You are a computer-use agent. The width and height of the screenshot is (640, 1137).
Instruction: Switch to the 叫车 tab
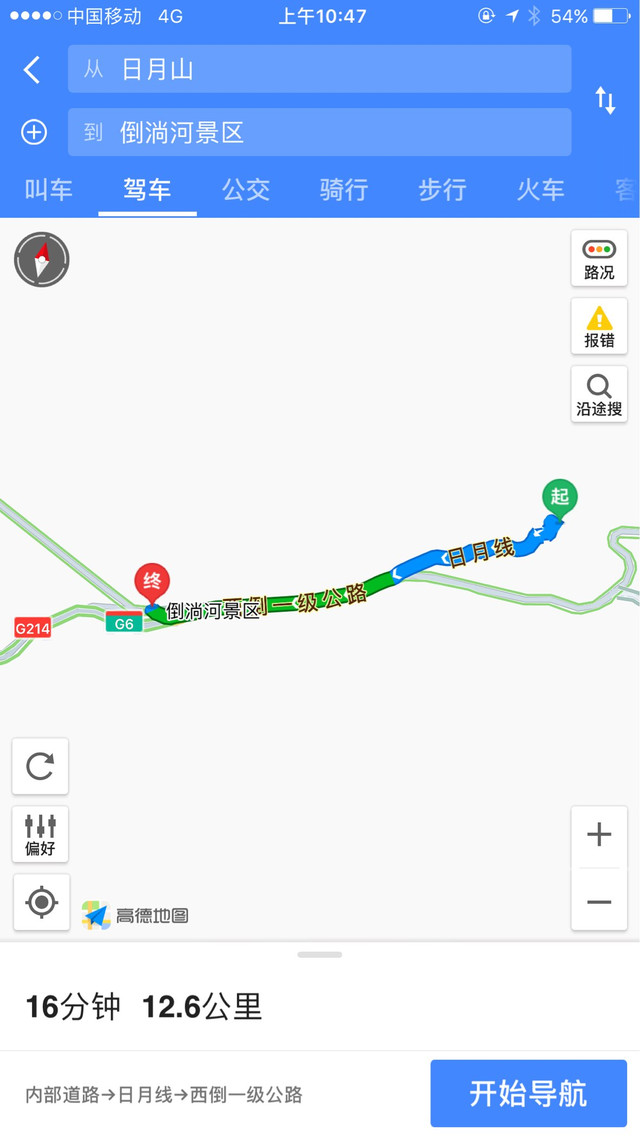pyautogui.click(x=49, y=190)
